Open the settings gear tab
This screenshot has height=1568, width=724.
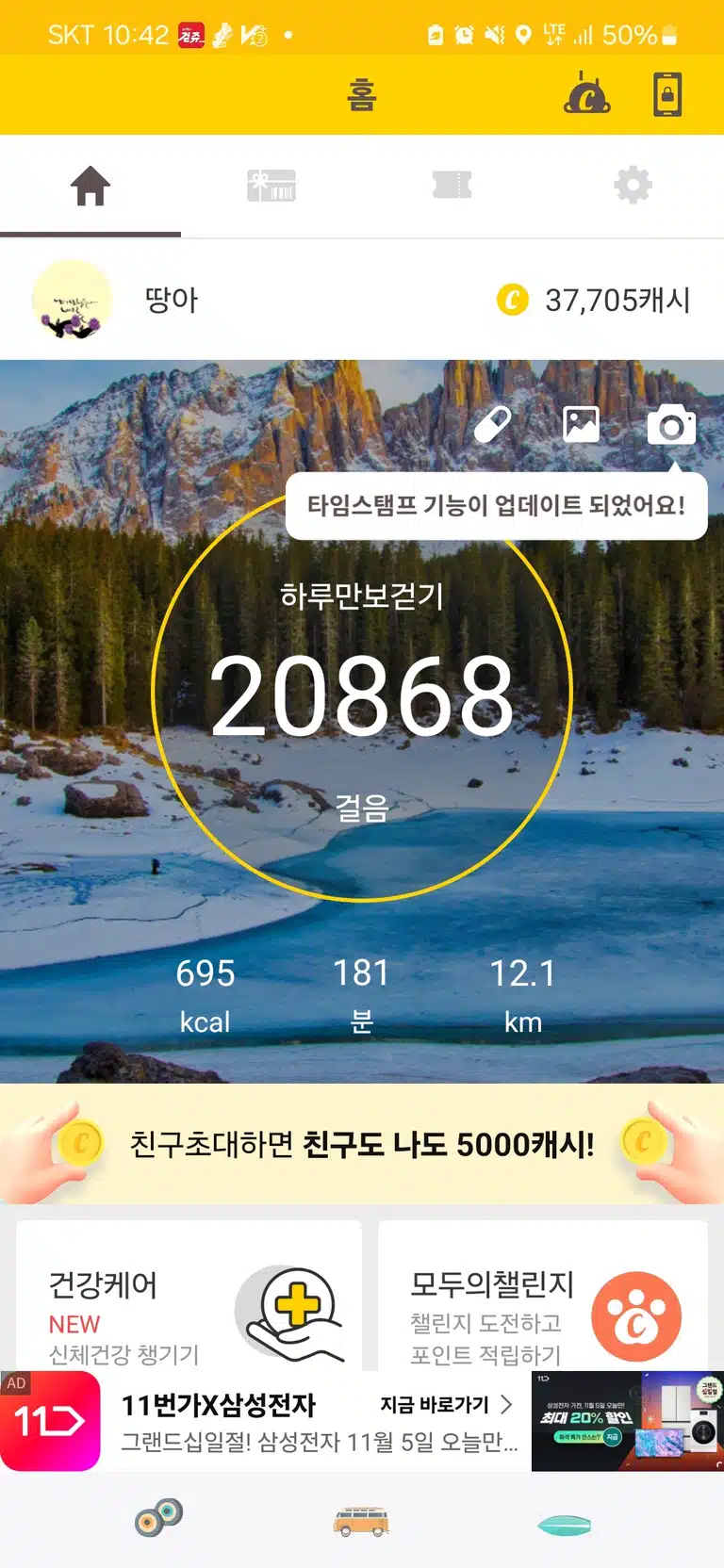click(x=633, y=186)
